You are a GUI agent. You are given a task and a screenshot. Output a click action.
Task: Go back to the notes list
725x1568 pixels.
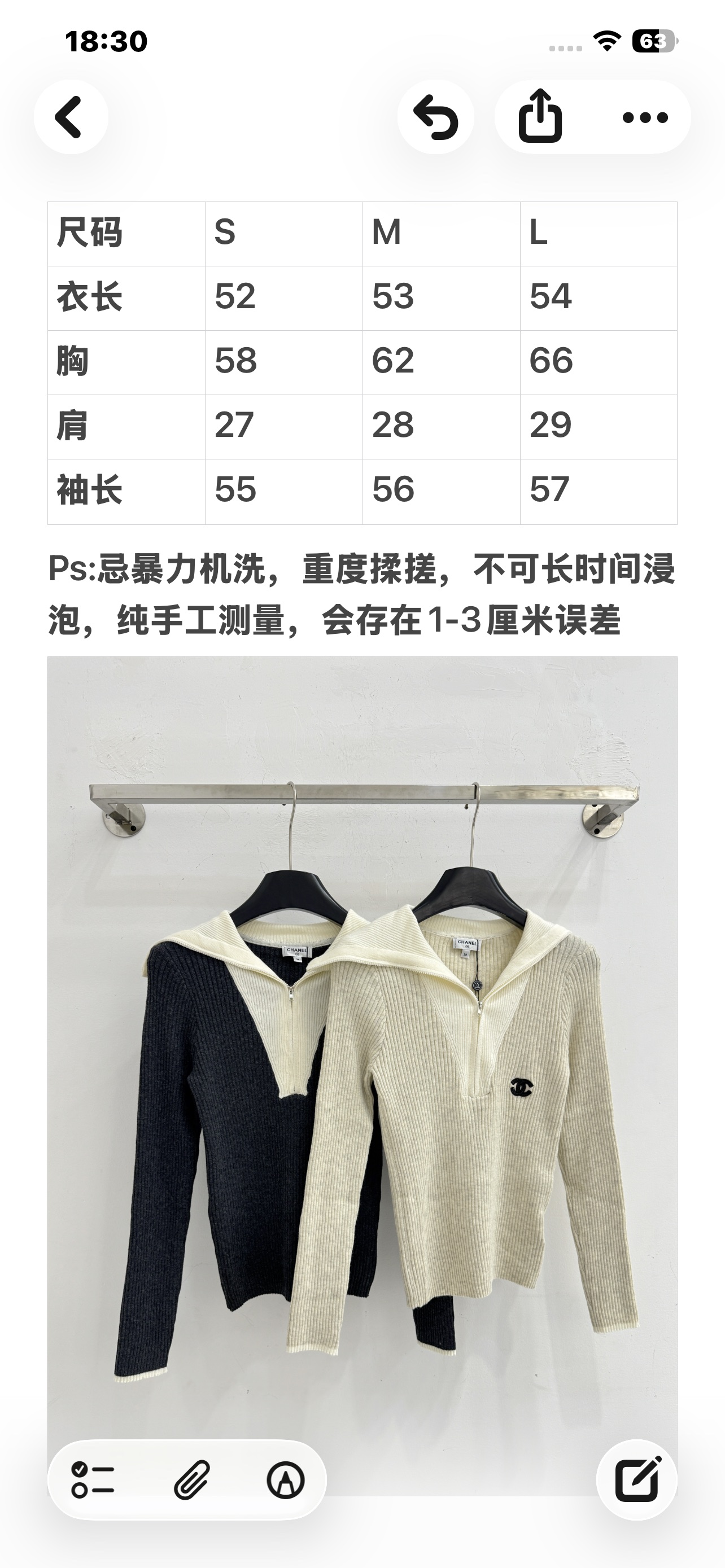(71, 117)
